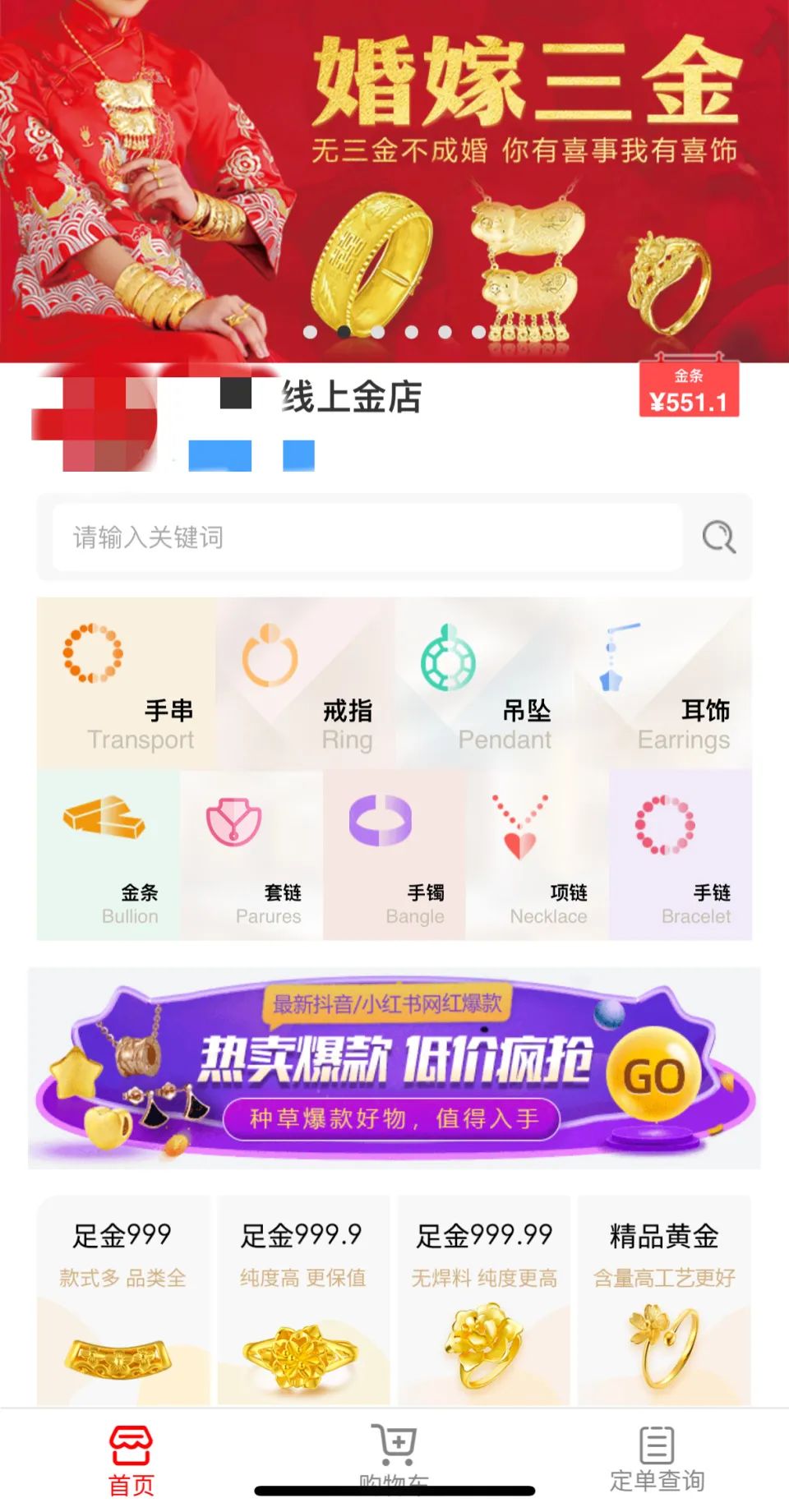Open the 项链 Necklace category
This screenshot has height=1512, width=789.
(538, 855)
